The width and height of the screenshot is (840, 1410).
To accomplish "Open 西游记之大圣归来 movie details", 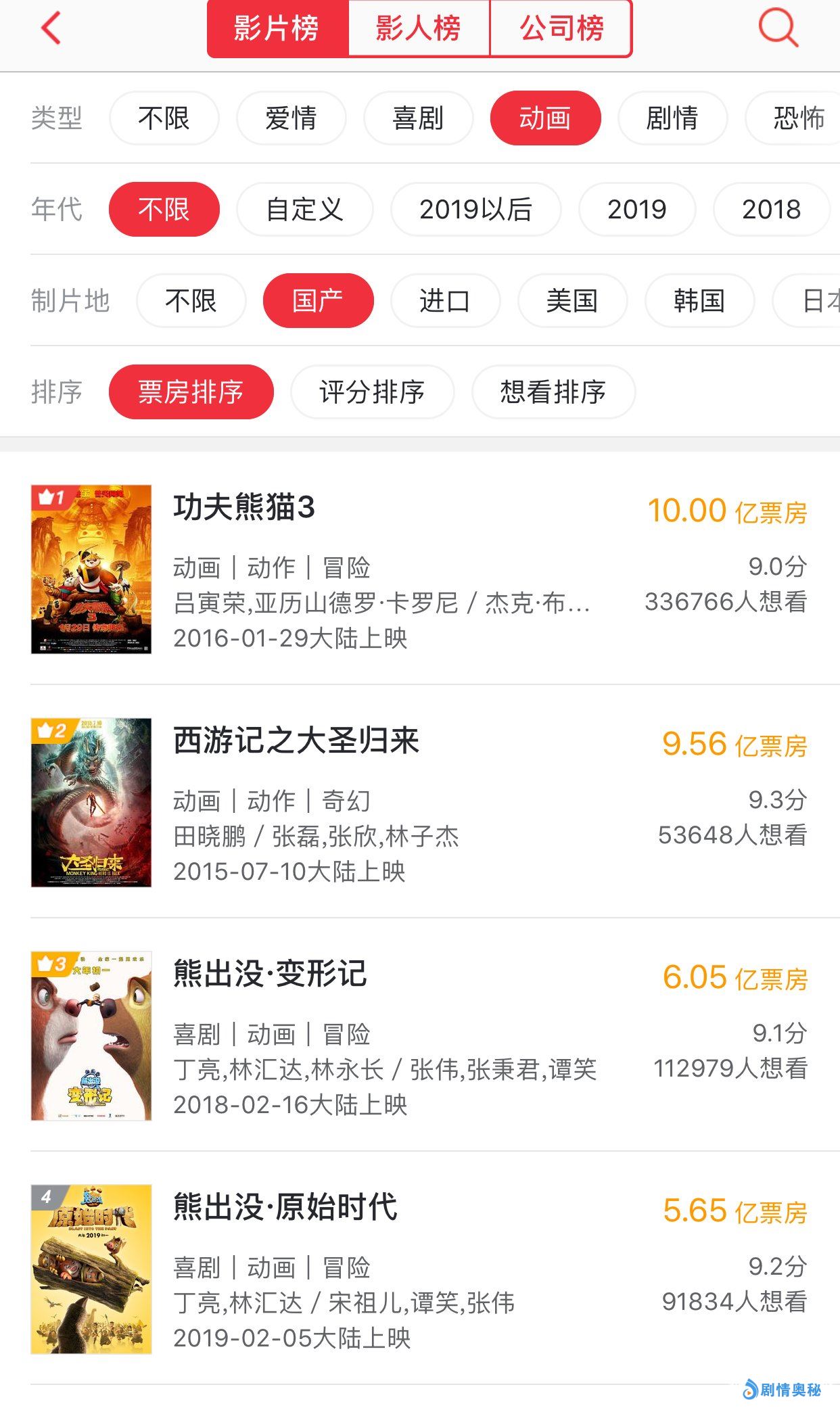I will coord(296,741).
